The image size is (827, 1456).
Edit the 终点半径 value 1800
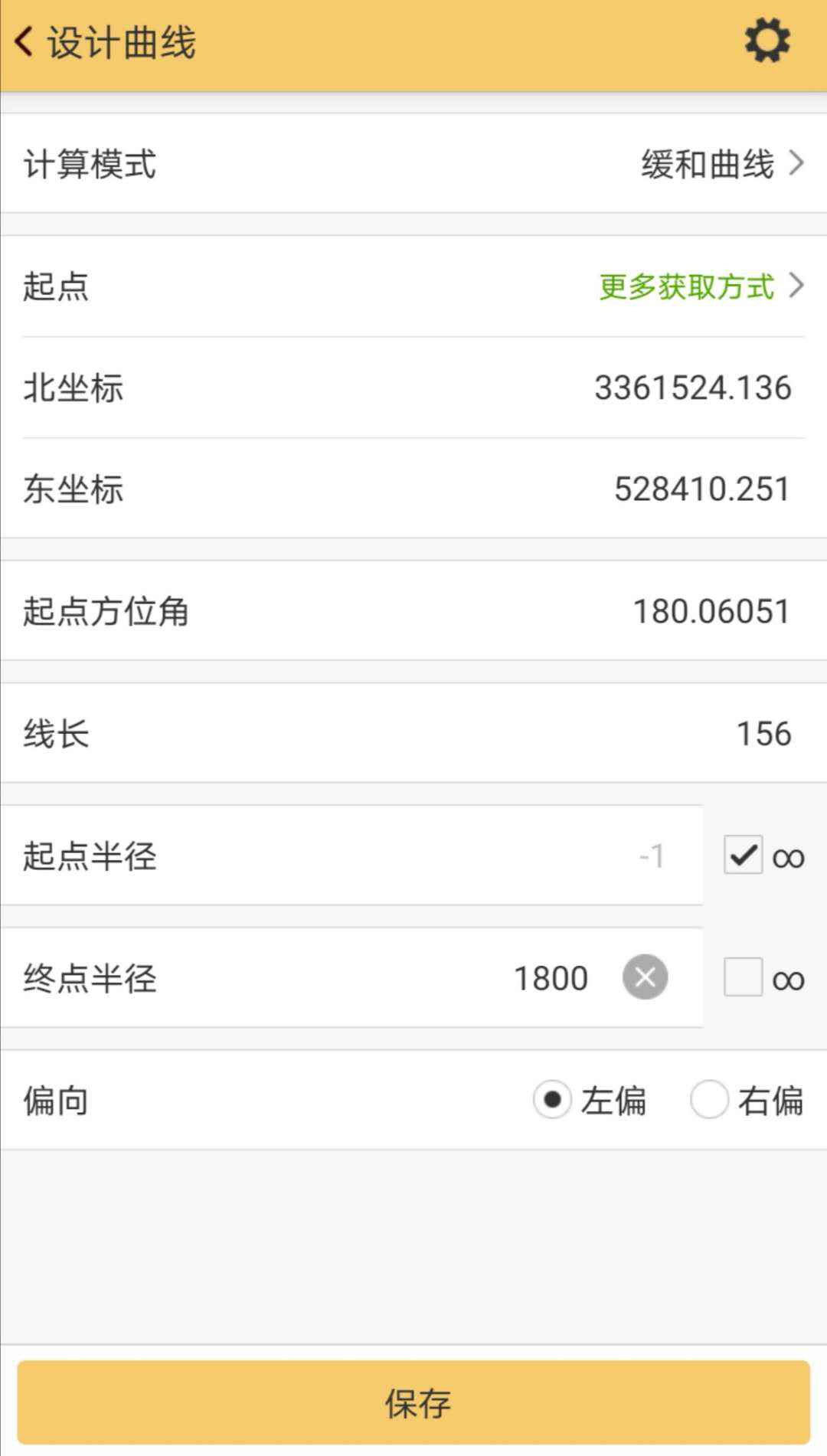550,977
